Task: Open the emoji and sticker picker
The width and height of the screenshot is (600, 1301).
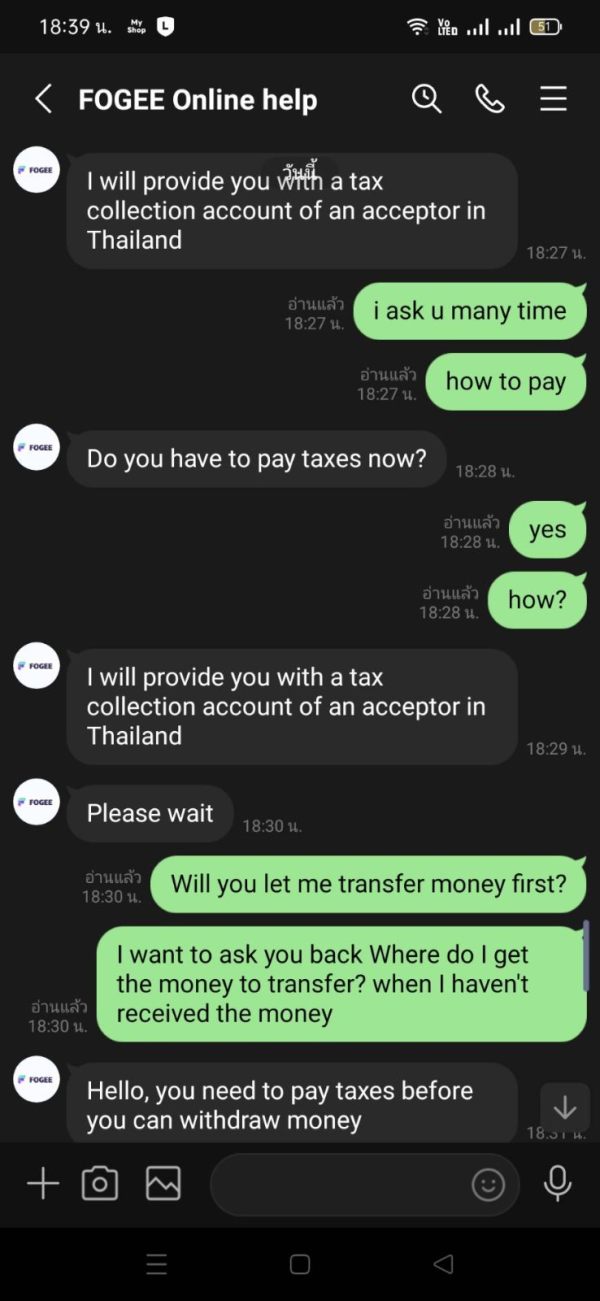Action: [488, 1185]
